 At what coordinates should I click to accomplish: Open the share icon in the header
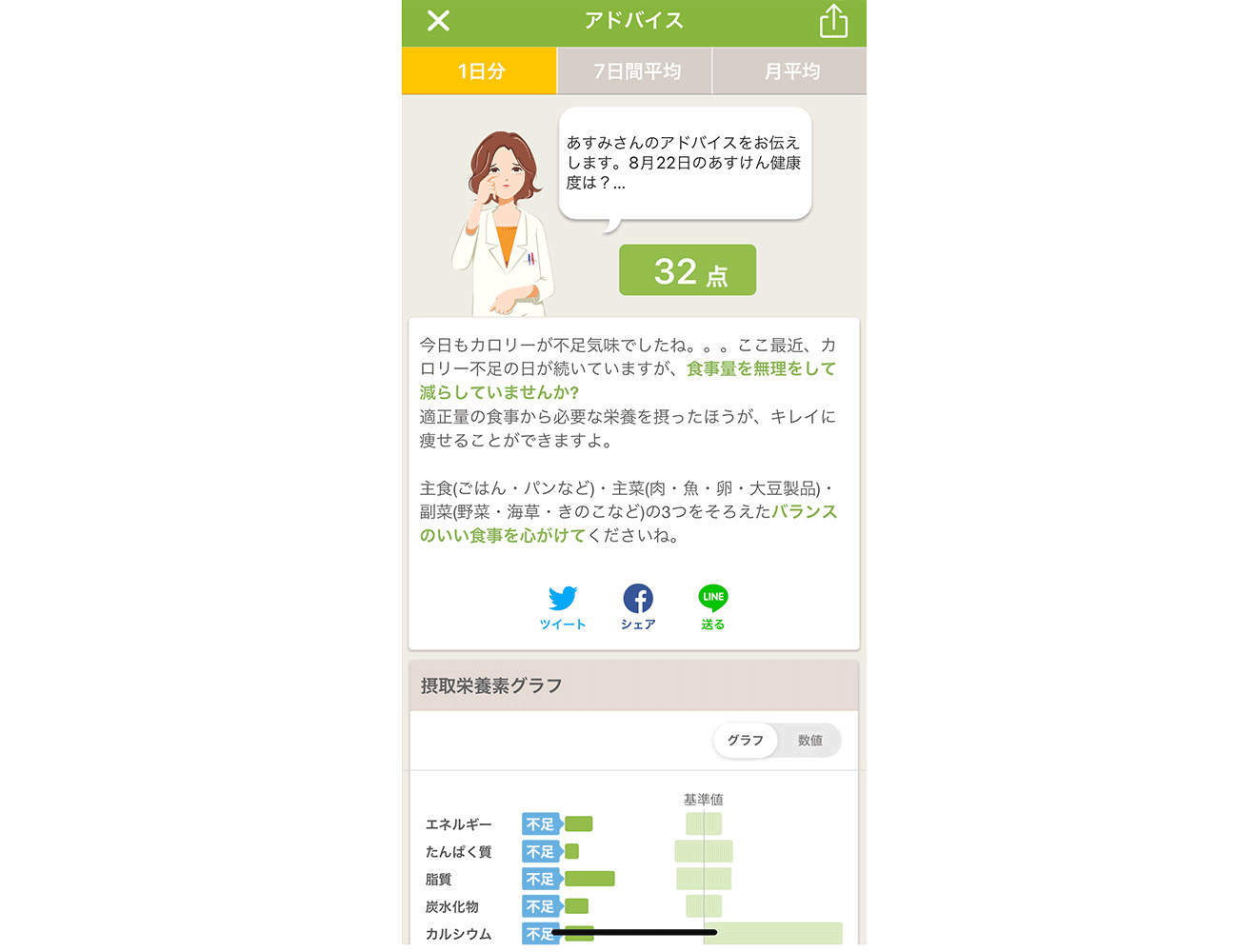tap(833, 21)
